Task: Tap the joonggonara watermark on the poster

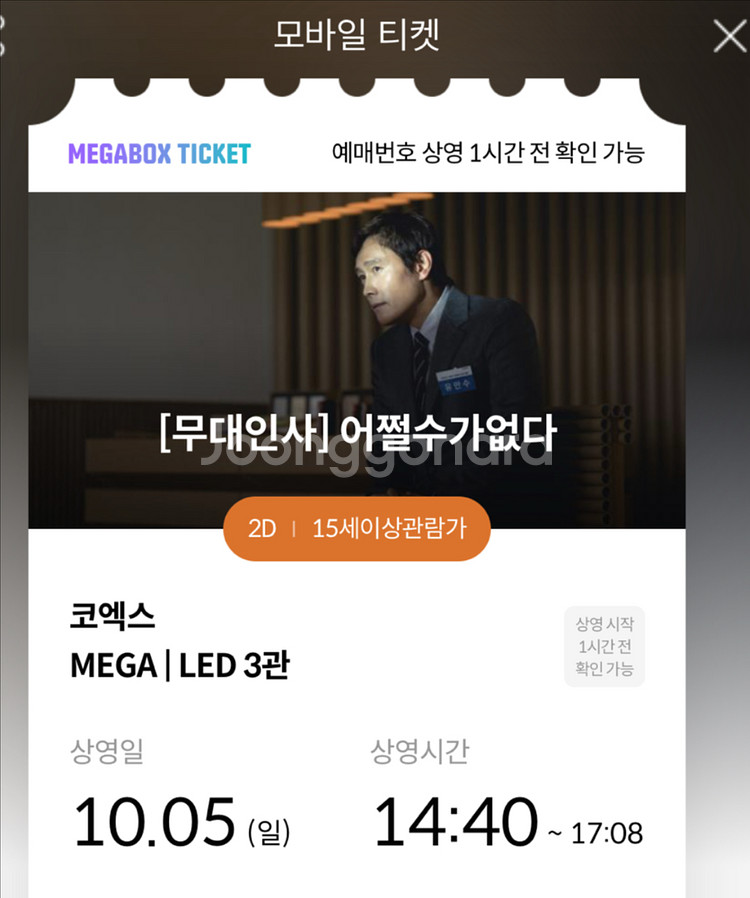Action: coord(375,460)
